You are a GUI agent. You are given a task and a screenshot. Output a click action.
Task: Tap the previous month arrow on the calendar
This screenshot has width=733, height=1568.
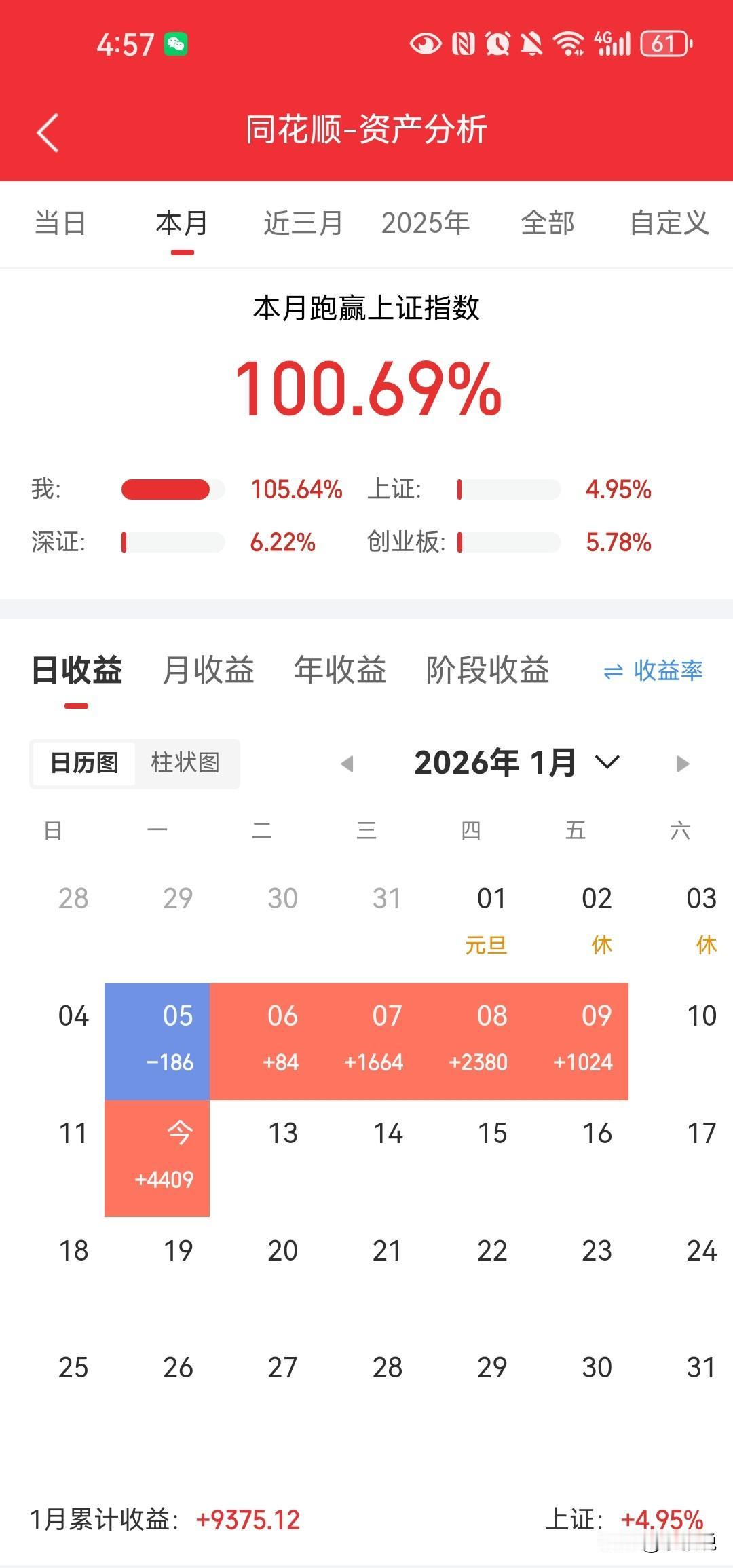347,763
